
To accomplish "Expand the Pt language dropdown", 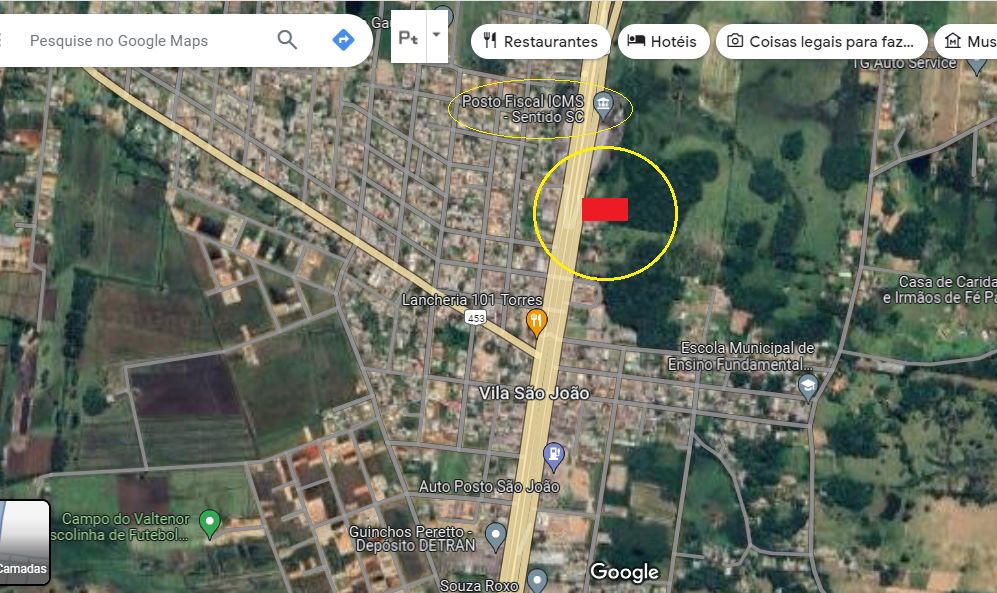I will (436, 35).
